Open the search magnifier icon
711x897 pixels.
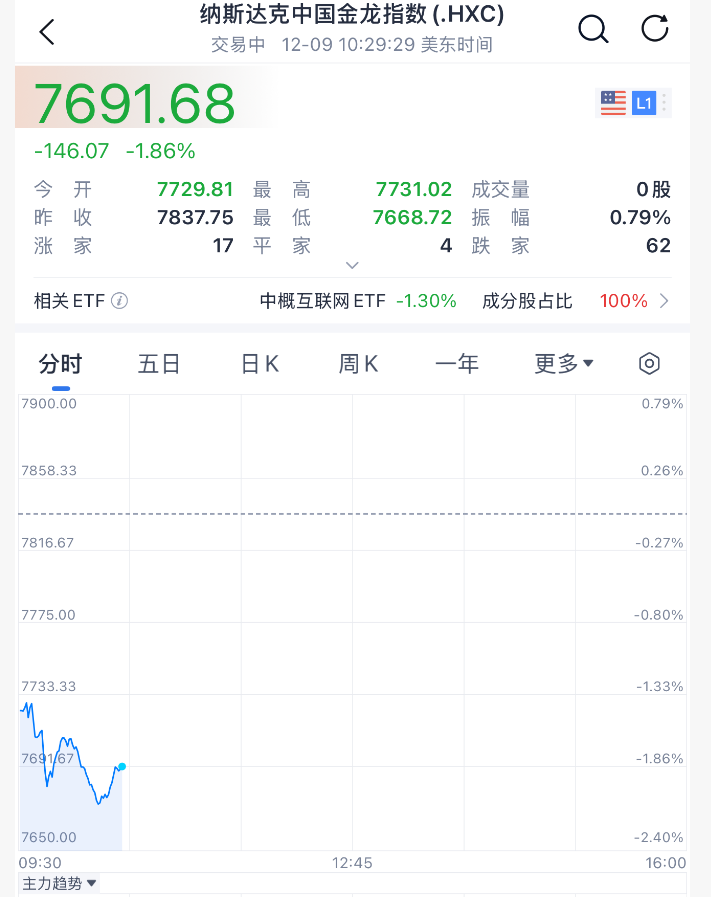click(x=593, y=29)
